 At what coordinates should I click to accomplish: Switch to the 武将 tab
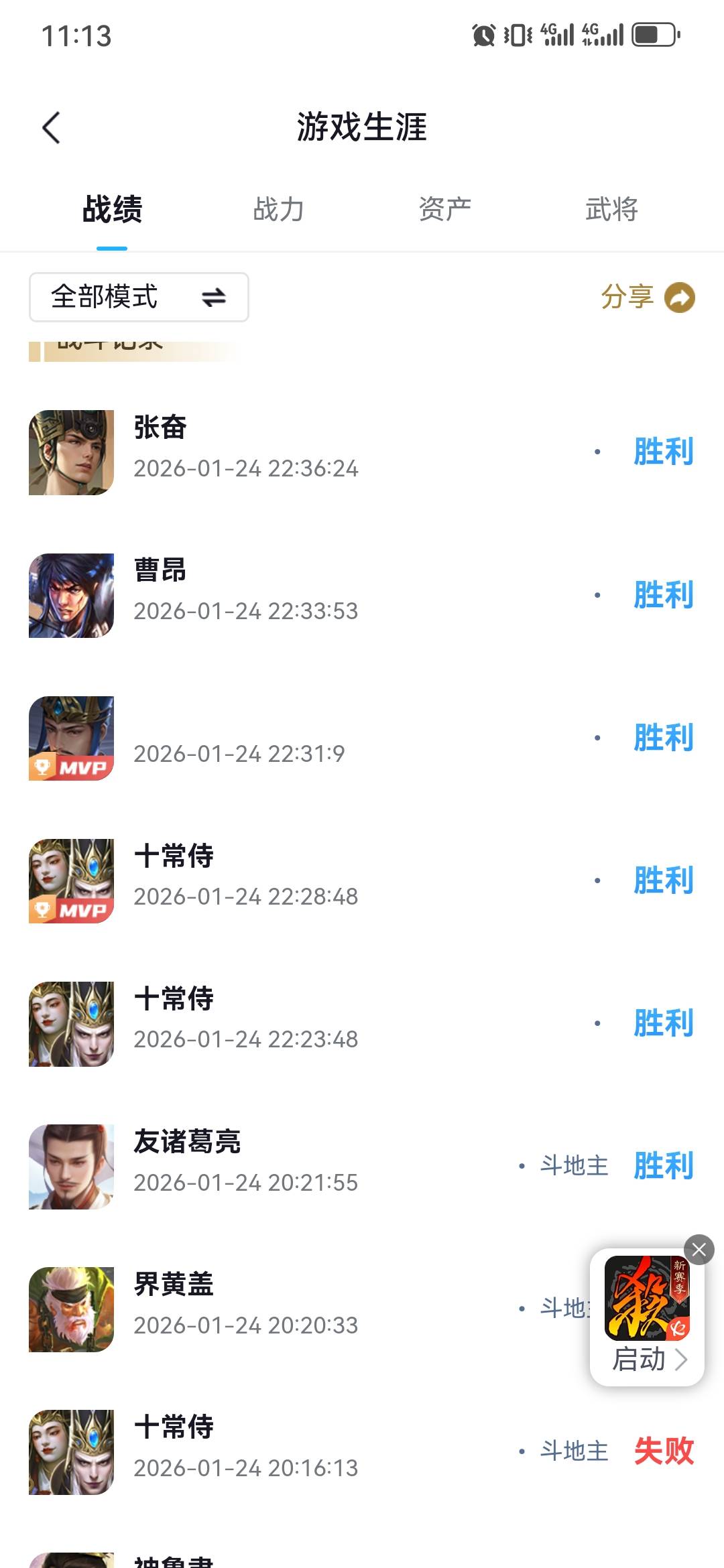pyautogui.click(x=611, y=209)
